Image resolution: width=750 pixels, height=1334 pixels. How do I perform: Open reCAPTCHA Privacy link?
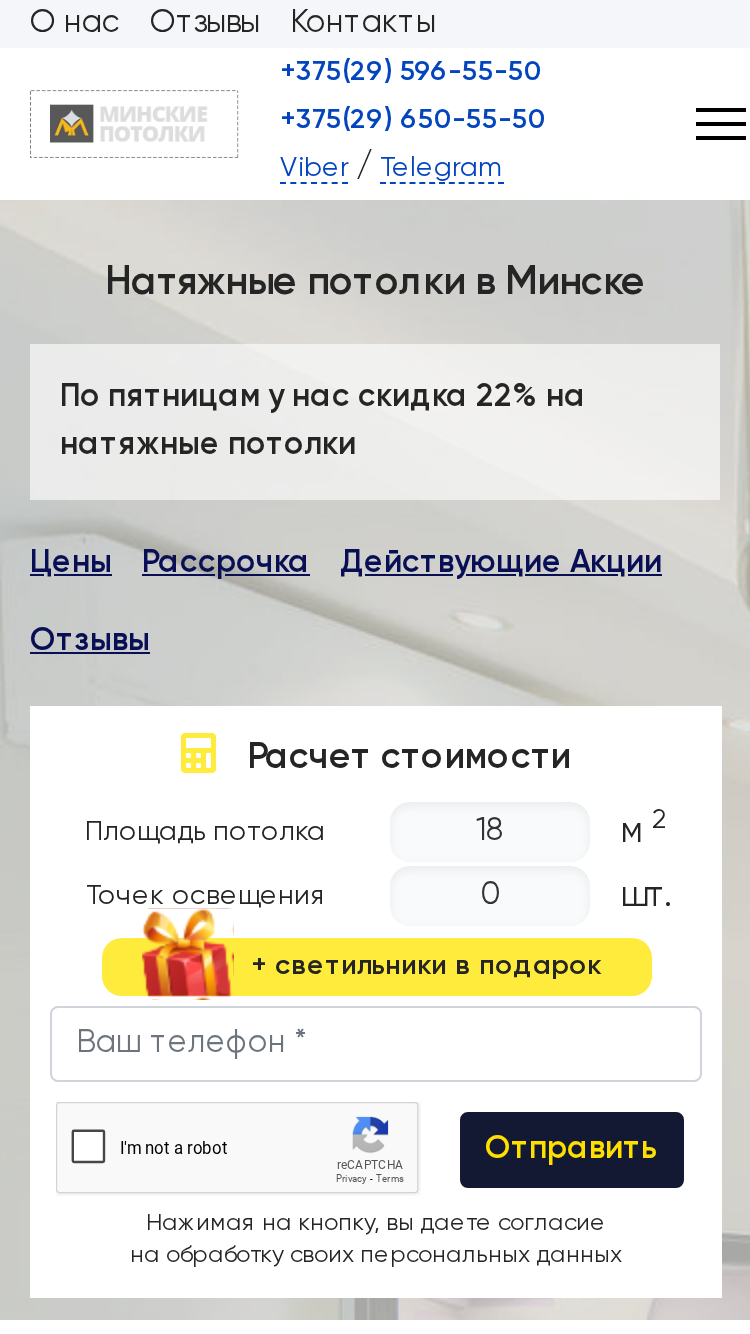pyautogui.click(x=351, y=1179)
